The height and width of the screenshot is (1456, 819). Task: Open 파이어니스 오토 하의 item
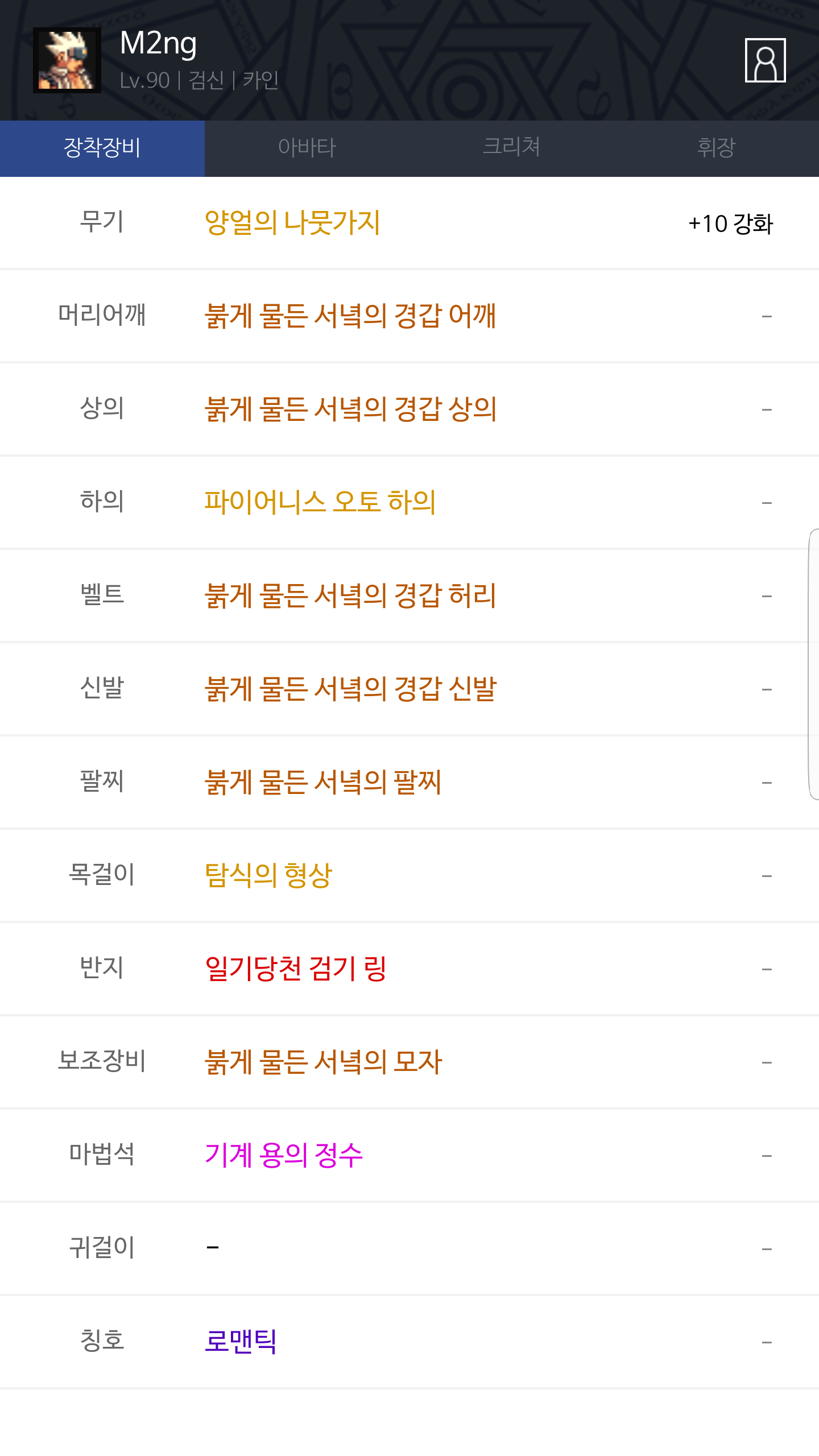320,502
